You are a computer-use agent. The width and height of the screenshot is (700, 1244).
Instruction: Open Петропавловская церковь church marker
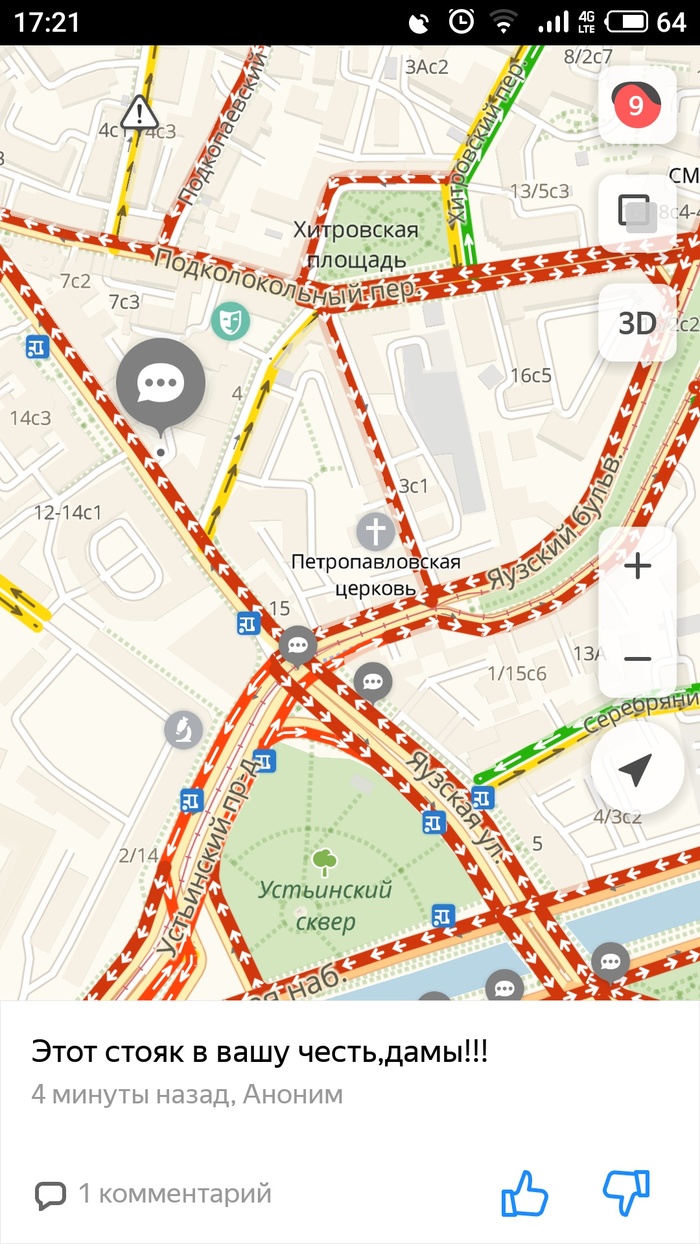click(x=376, y=532)
